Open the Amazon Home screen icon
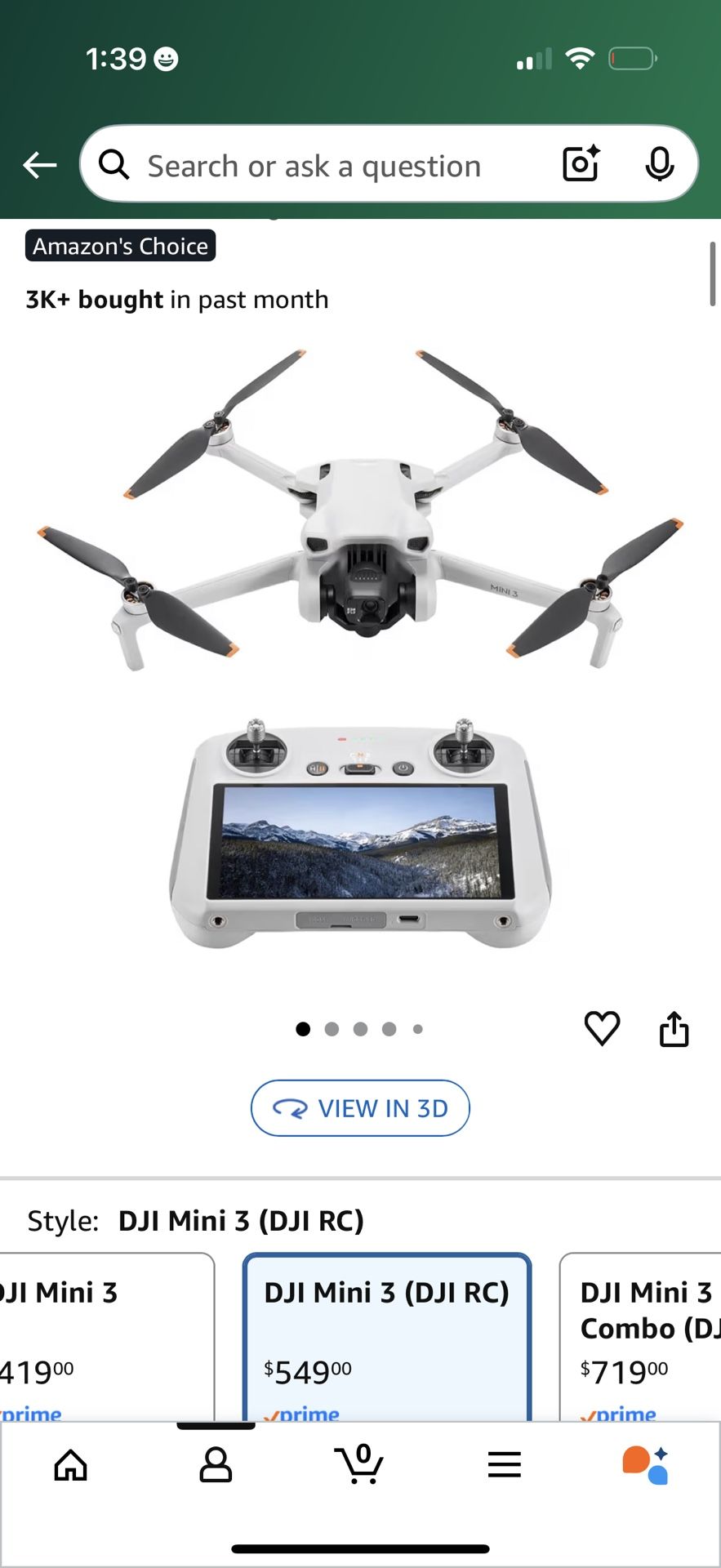The height and width of the screenshot is (1568, 721). pyautogui.click(x=70, y=1464)
